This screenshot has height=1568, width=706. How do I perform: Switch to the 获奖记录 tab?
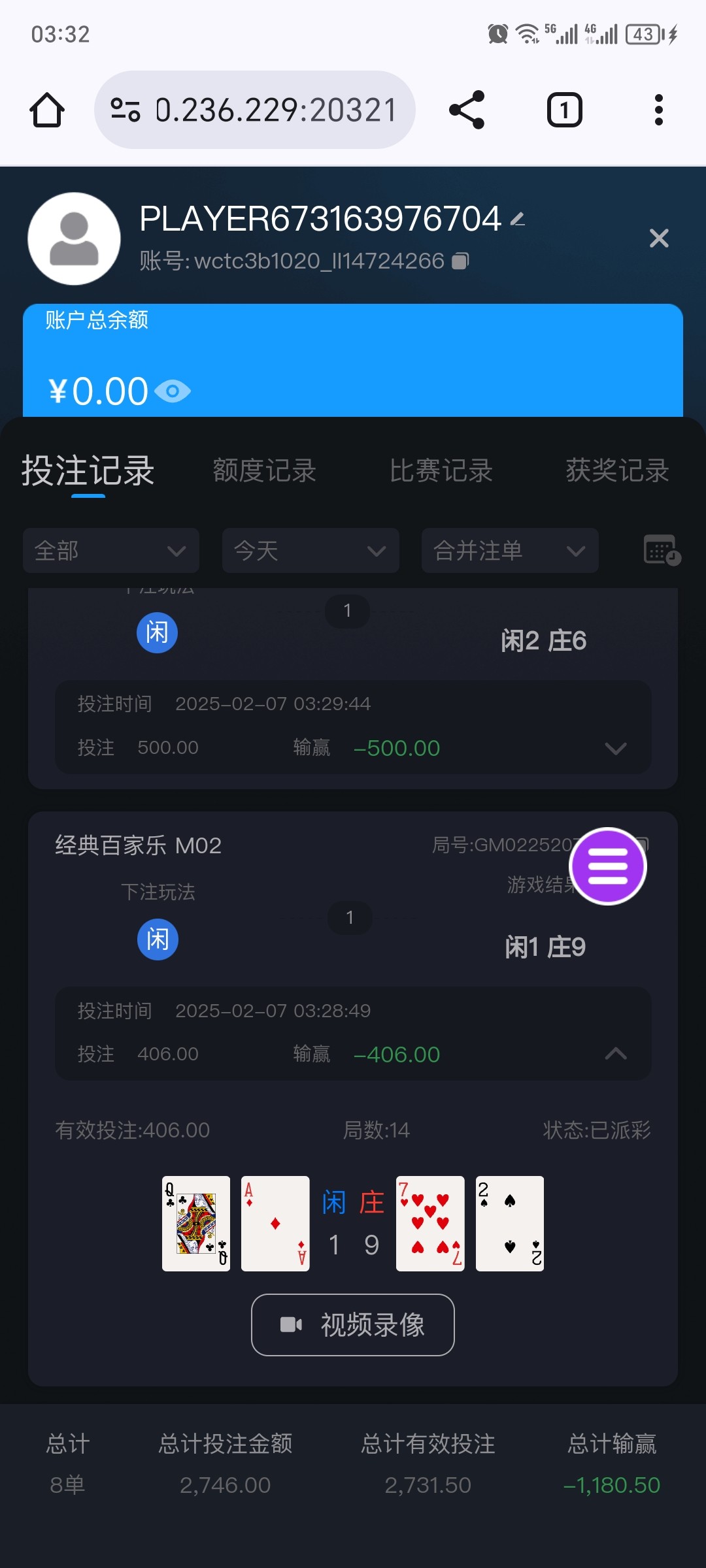tap(617, 471)
